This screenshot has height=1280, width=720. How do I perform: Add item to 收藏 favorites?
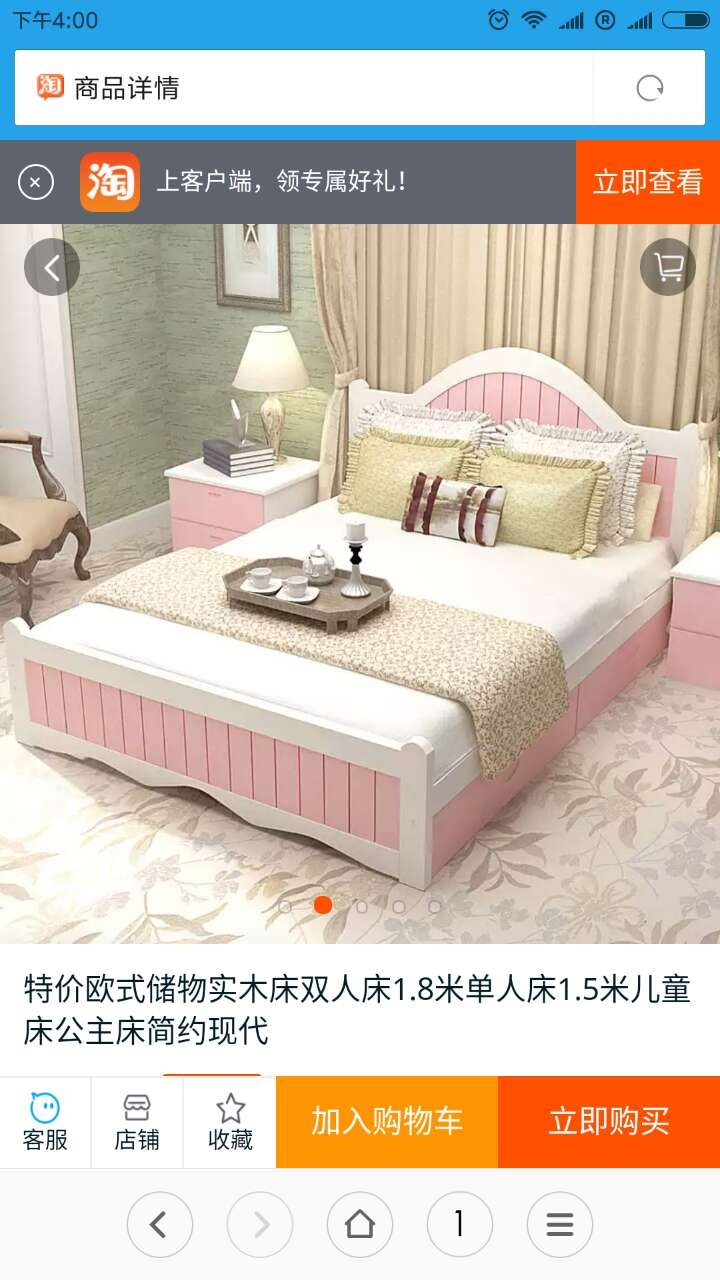coord(230,1122)
